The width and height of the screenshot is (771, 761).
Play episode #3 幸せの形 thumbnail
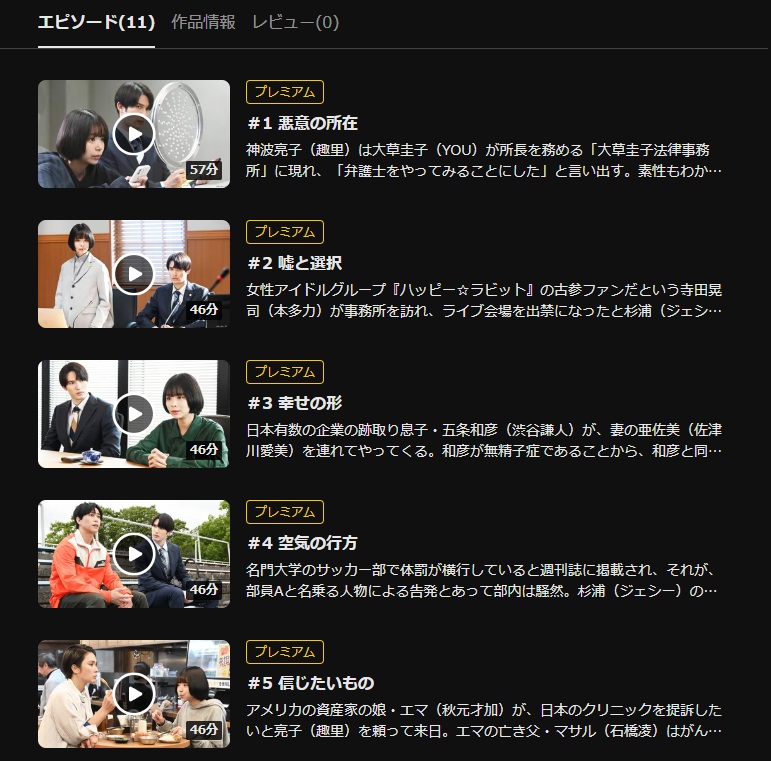[134, 414]
